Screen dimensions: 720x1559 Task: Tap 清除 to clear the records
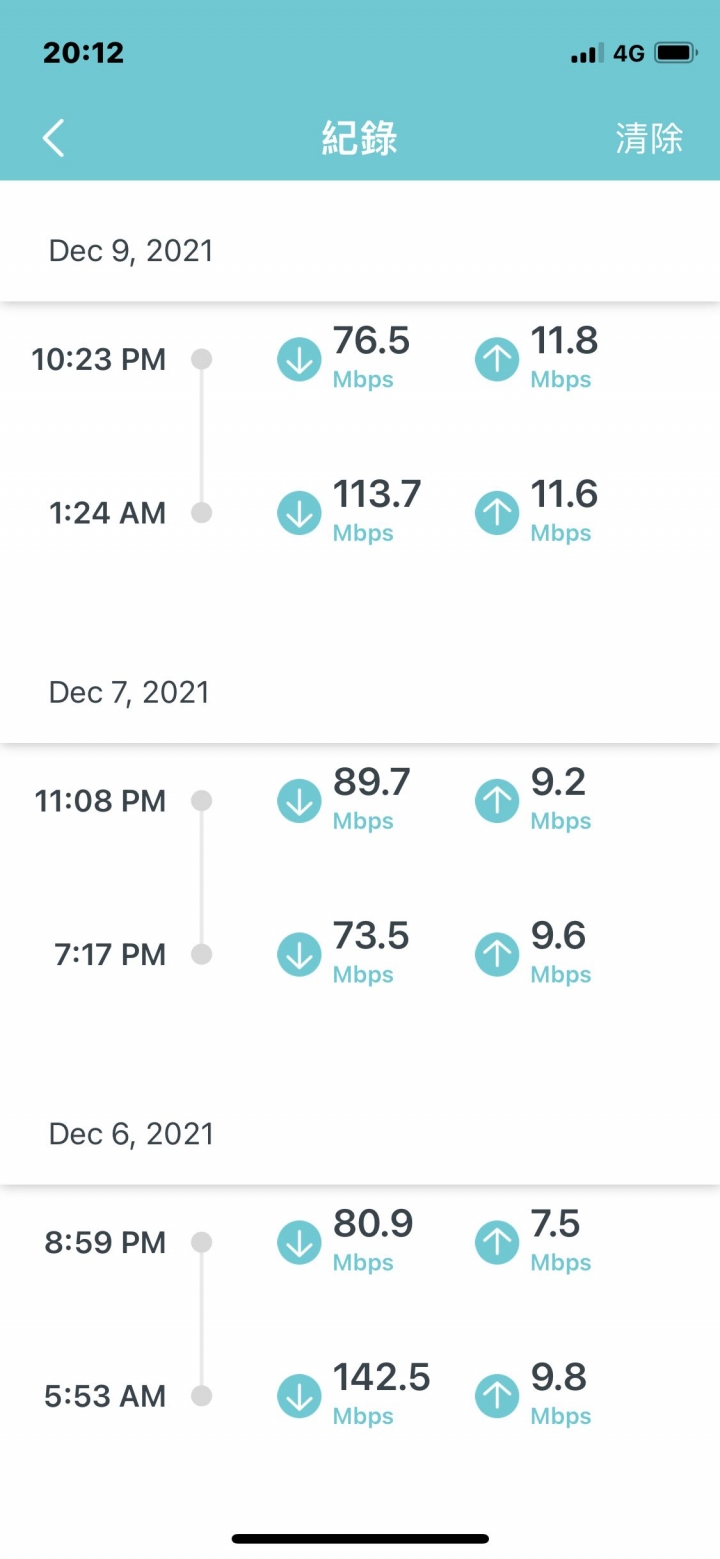[649, 138]
